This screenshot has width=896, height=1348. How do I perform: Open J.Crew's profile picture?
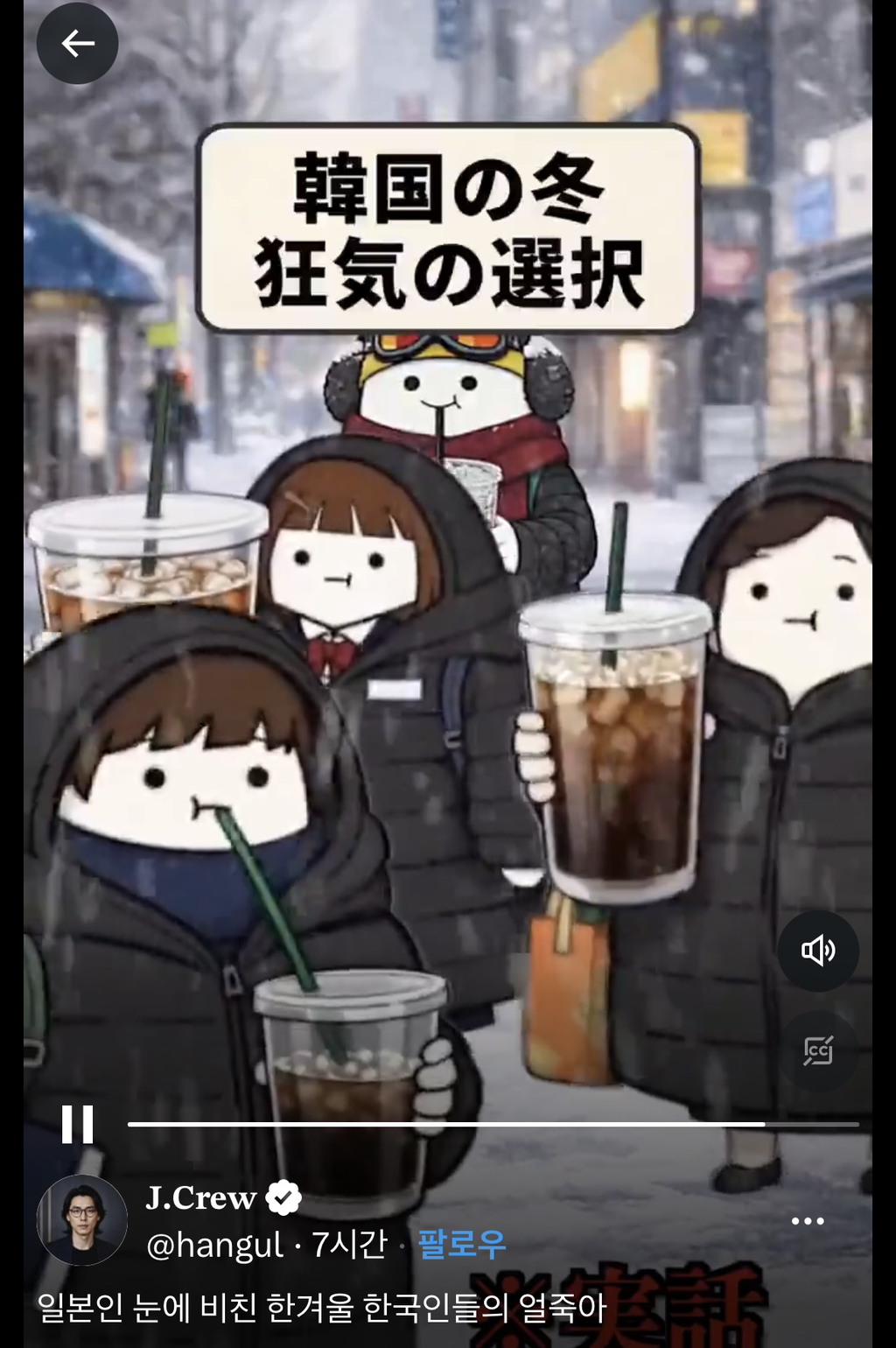tap(81, 1219)
